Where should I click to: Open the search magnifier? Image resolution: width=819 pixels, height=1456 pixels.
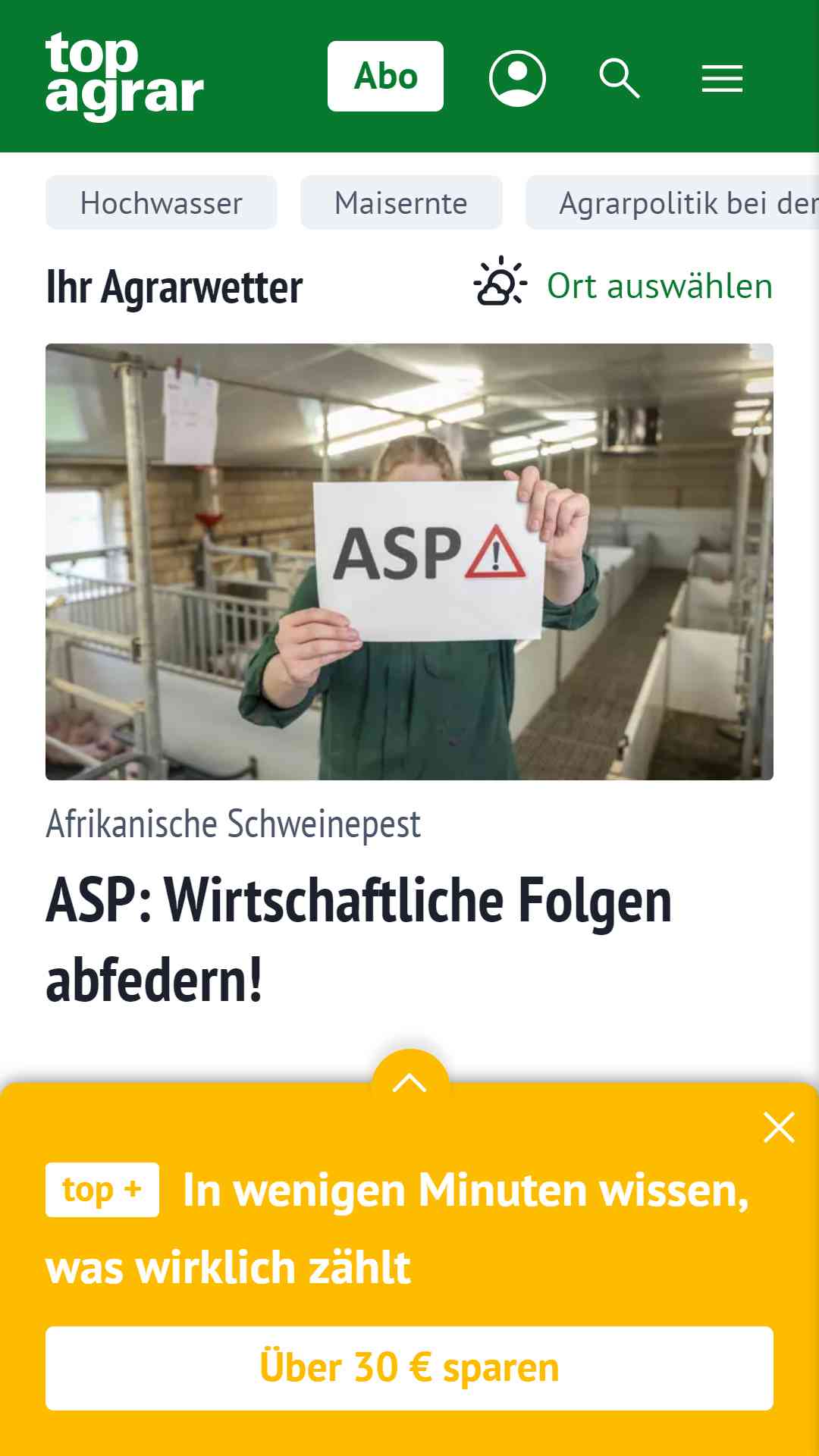tap(620, 78)
